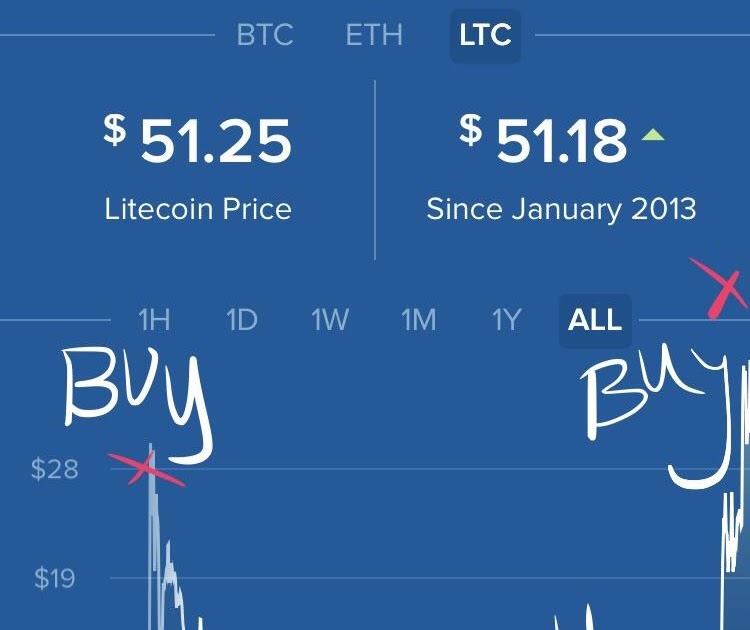Show the 1H price chart

tap(153, 320)
